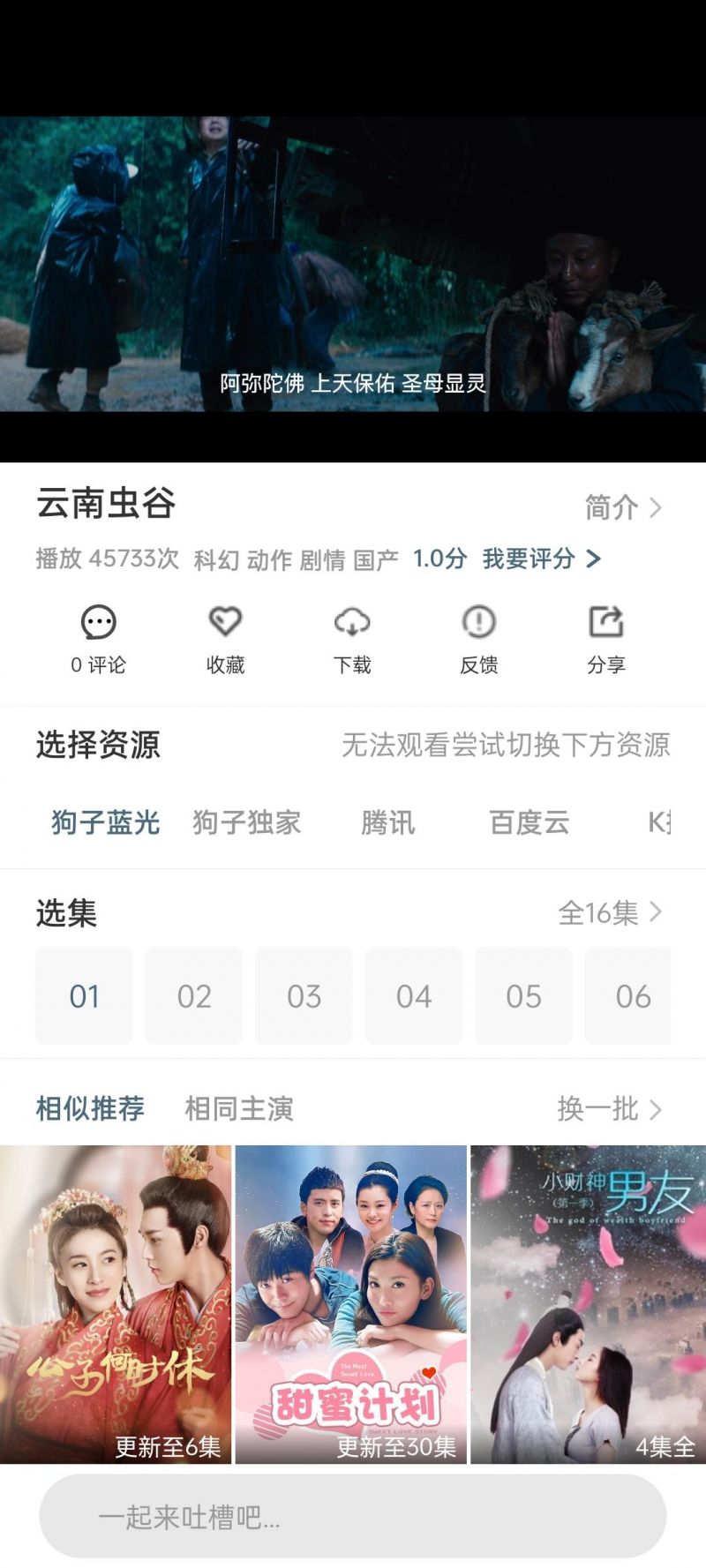Tap the 收藏 heart icon to favorite
The image size is (706, 1568).
click(x=225, y=623)
